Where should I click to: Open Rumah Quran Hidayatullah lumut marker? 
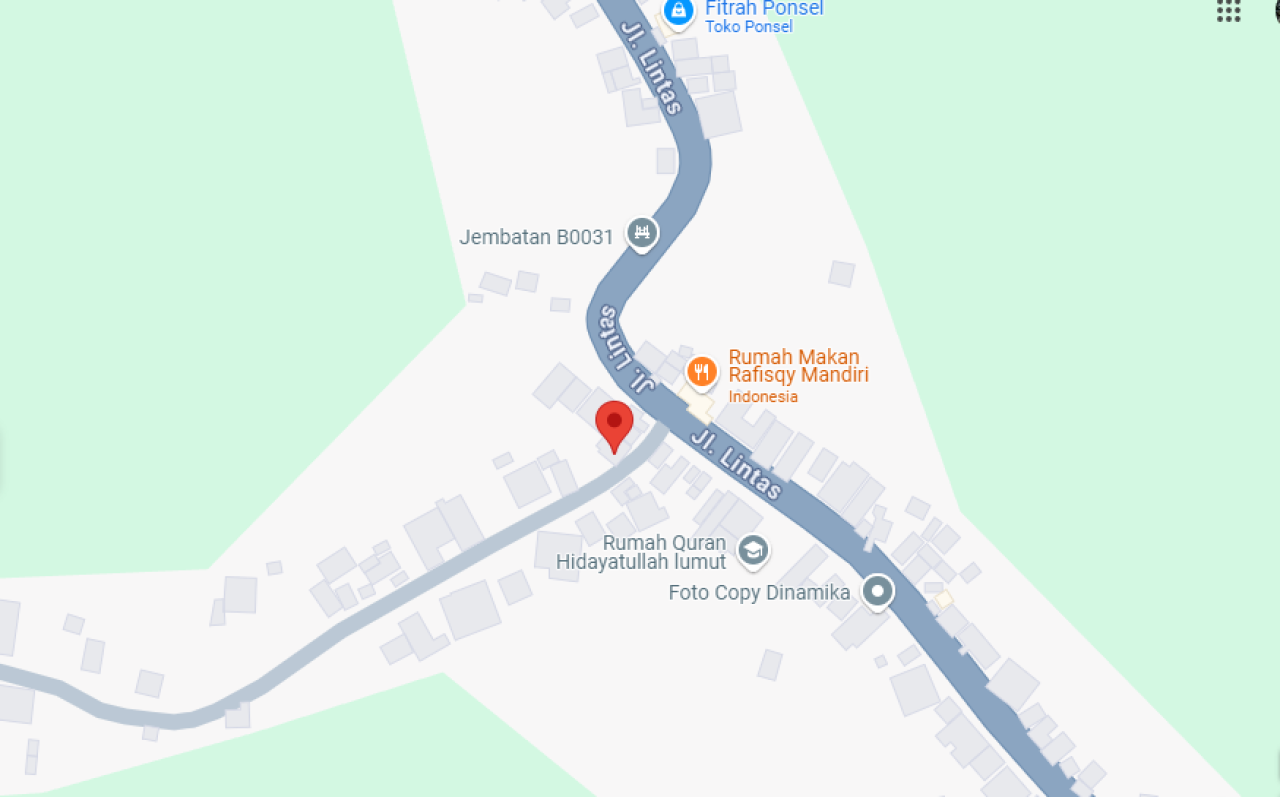[752, 549]
